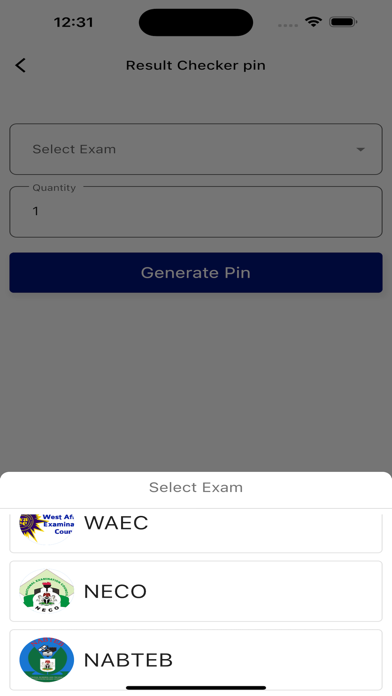Tap the Generate Pin button
The width and height of the screenshot is (392, 696).
[x=196, y=273]
